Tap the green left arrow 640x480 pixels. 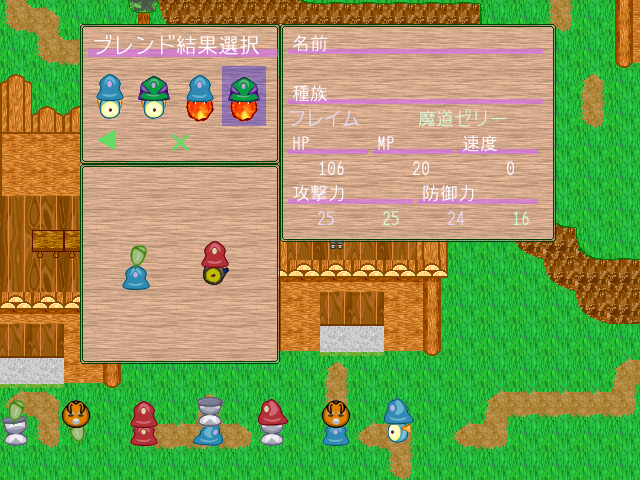[x=107, y=140]
